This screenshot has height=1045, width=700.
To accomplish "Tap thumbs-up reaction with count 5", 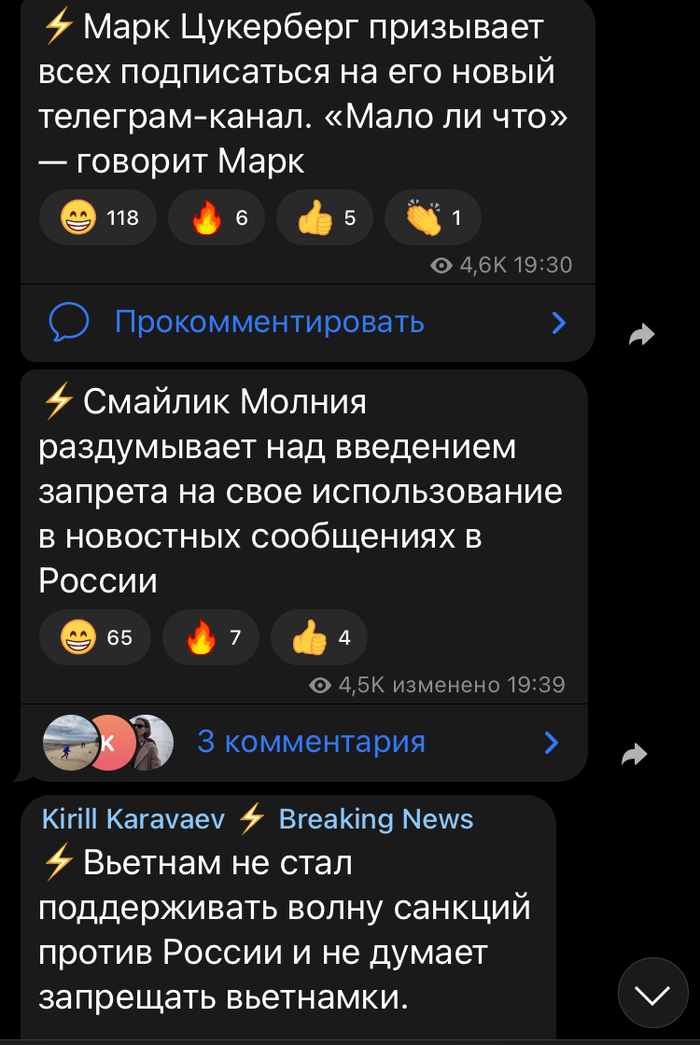I will [x=324, y=217].
